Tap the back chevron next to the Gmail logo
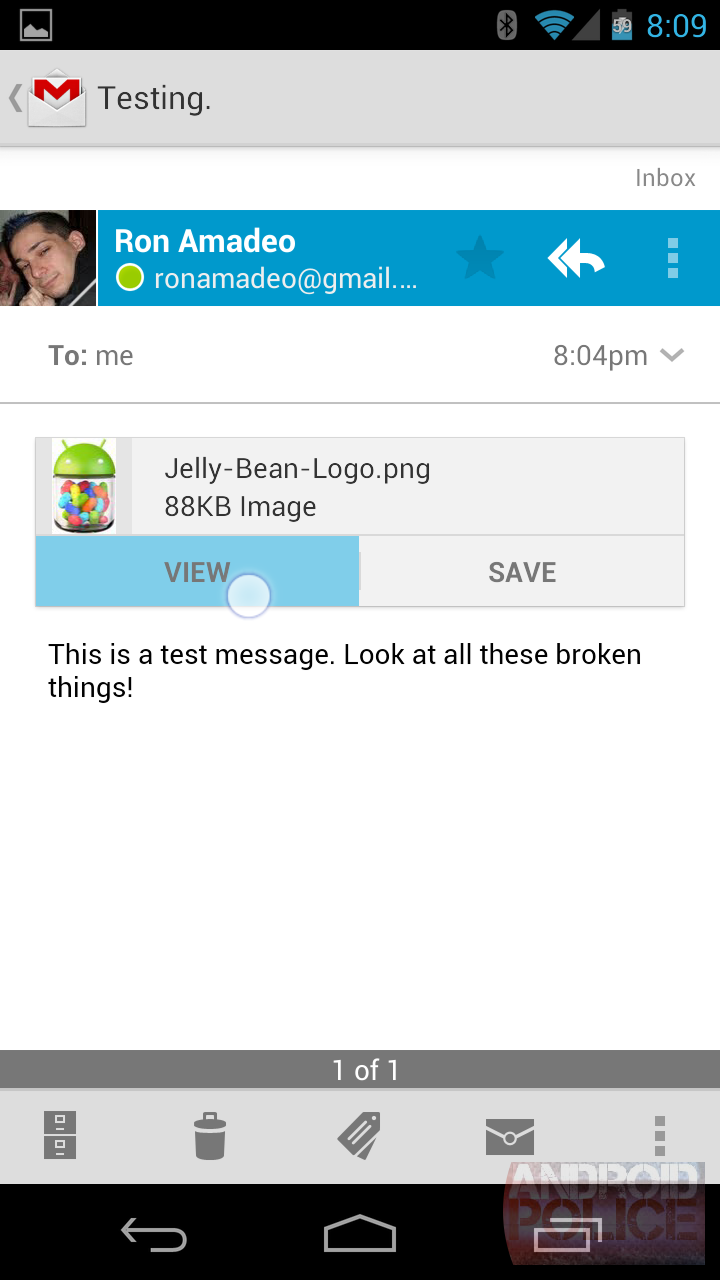 point(12,97)
